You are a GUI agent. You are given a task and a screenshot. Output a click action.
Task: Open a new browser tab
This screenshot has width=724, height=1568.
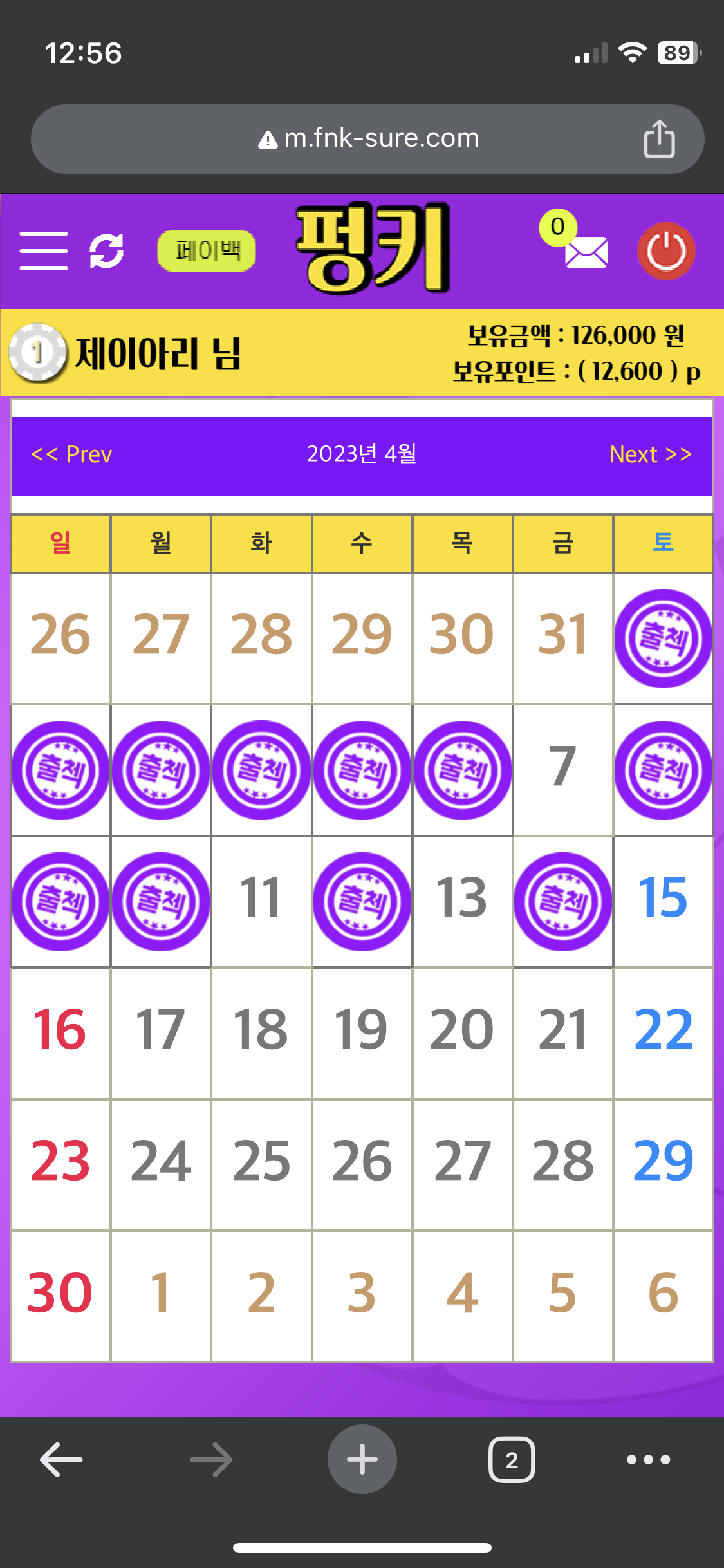pyautogui.click(x=362, y=1459)
